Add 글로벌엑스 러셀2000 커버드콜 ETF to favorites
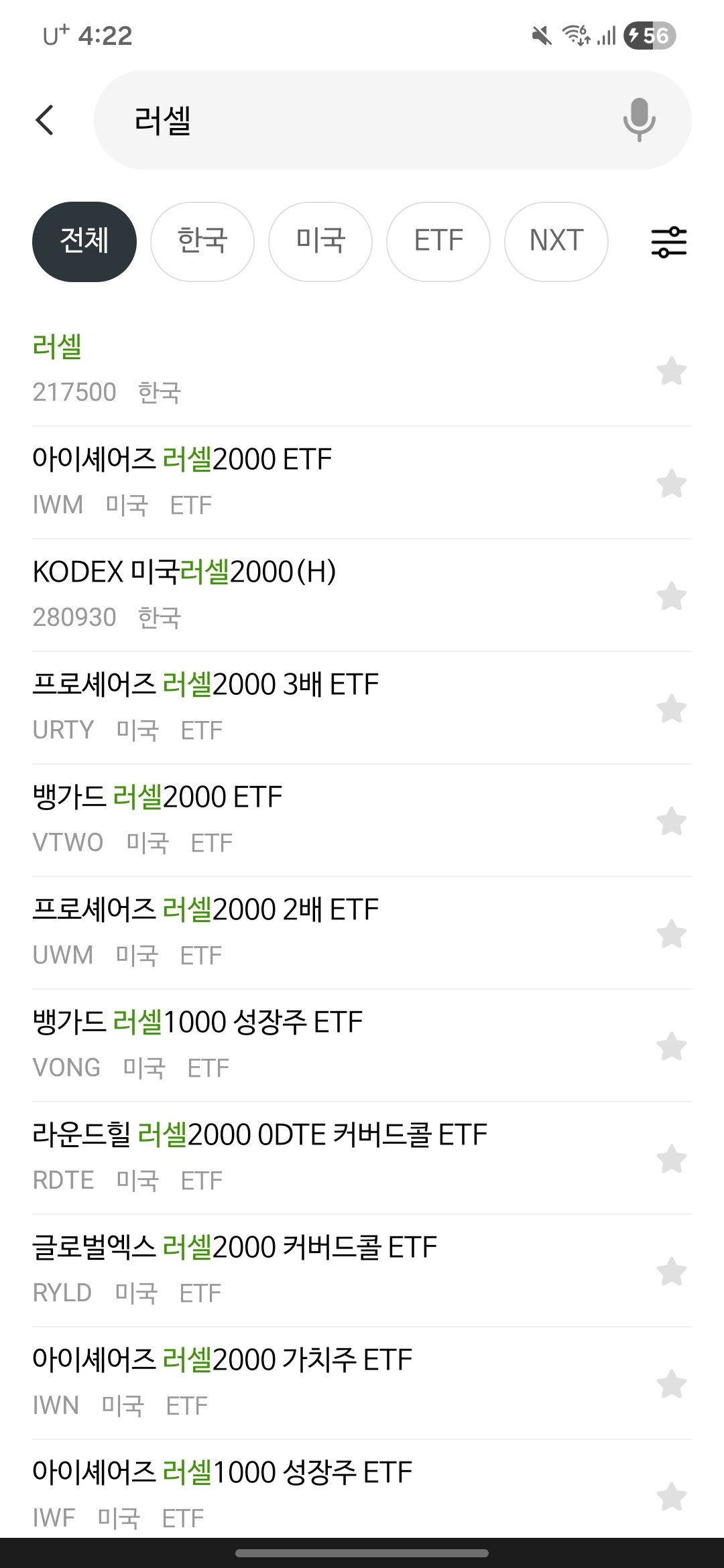Viewport: 724px width, 1568px height. [x=671, y=1271]
